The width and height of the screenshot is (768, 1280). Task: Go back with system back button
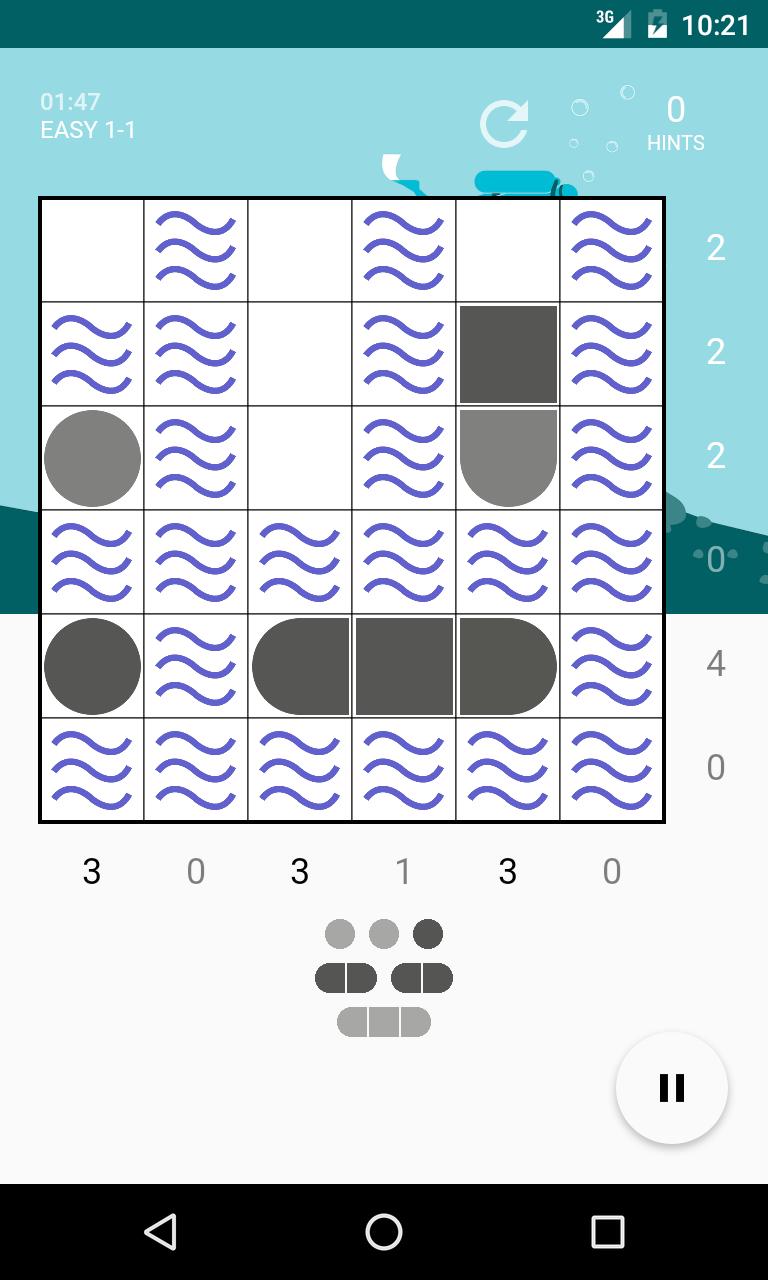click(x=160, y=1232)
